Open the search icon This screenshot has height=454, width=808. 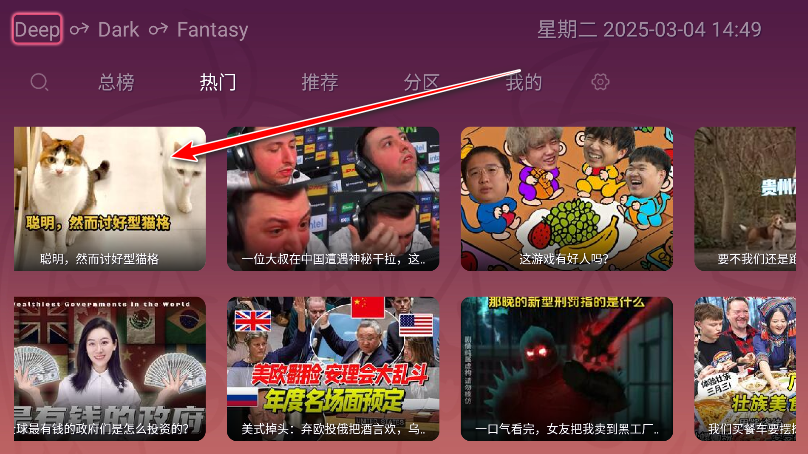(39, 82)
